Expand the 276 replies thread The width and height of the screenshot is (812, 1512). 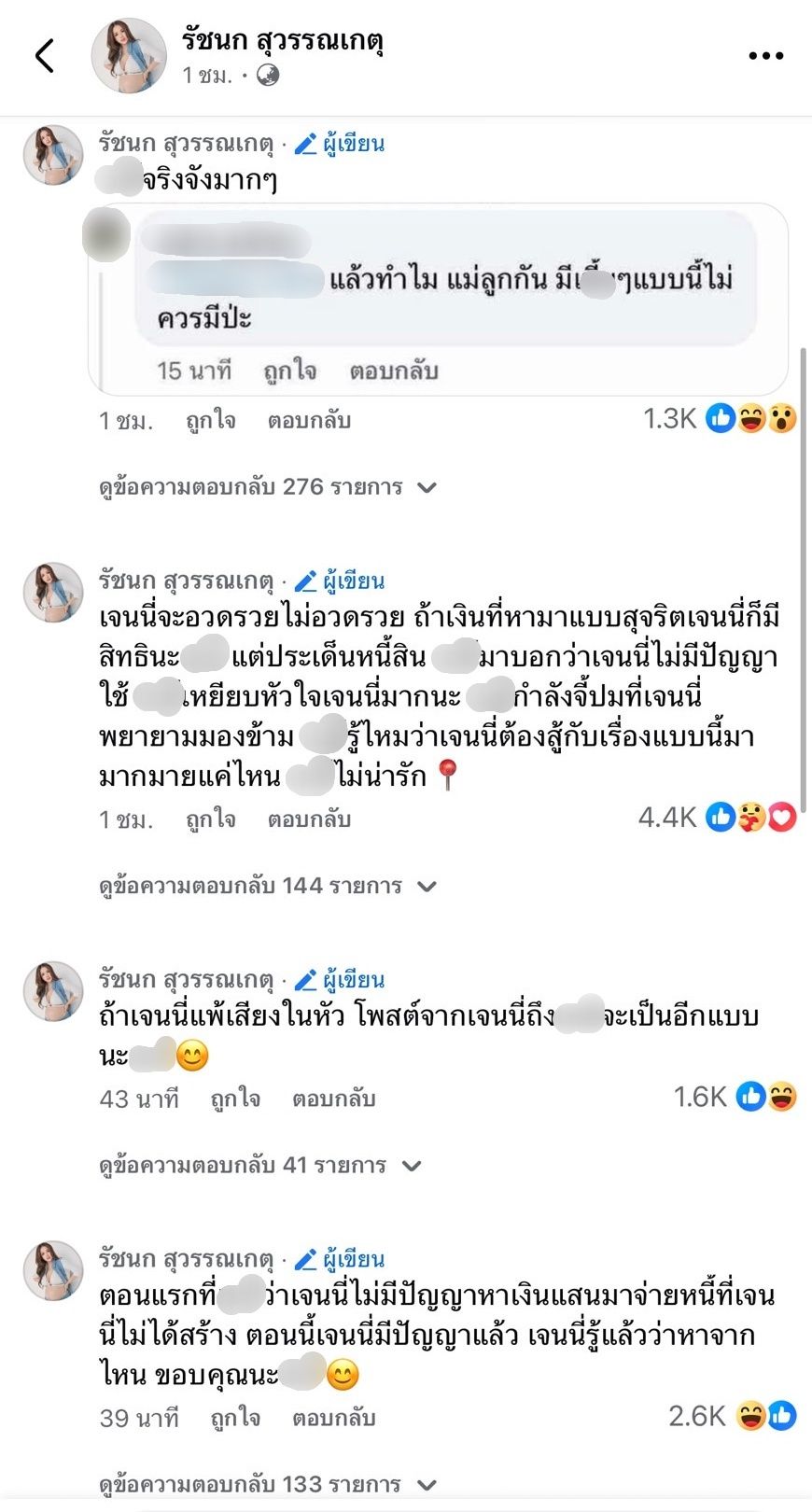pos(268,487)
